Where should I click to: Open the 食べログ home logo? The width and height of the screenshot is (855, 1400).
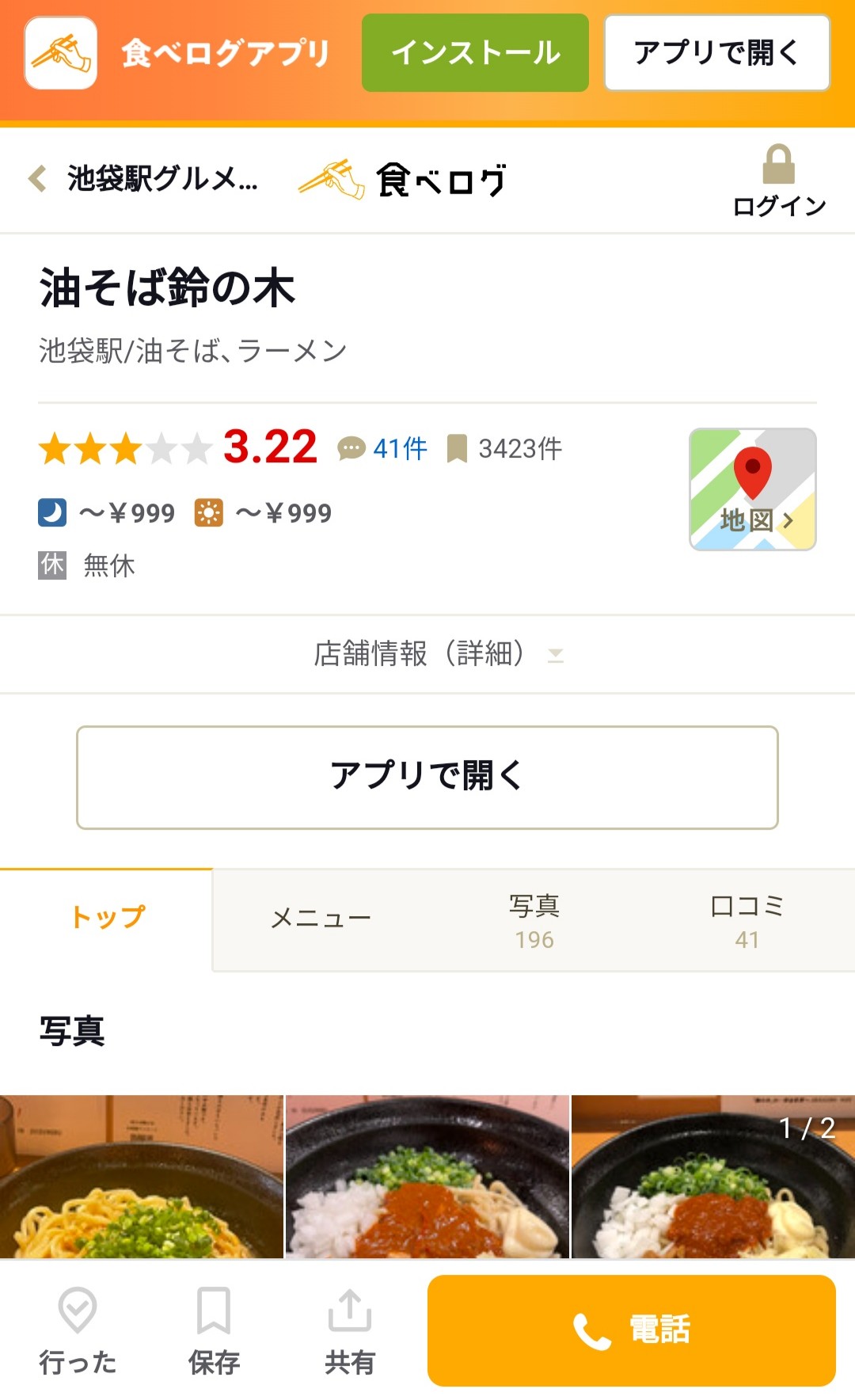point(402,180)
